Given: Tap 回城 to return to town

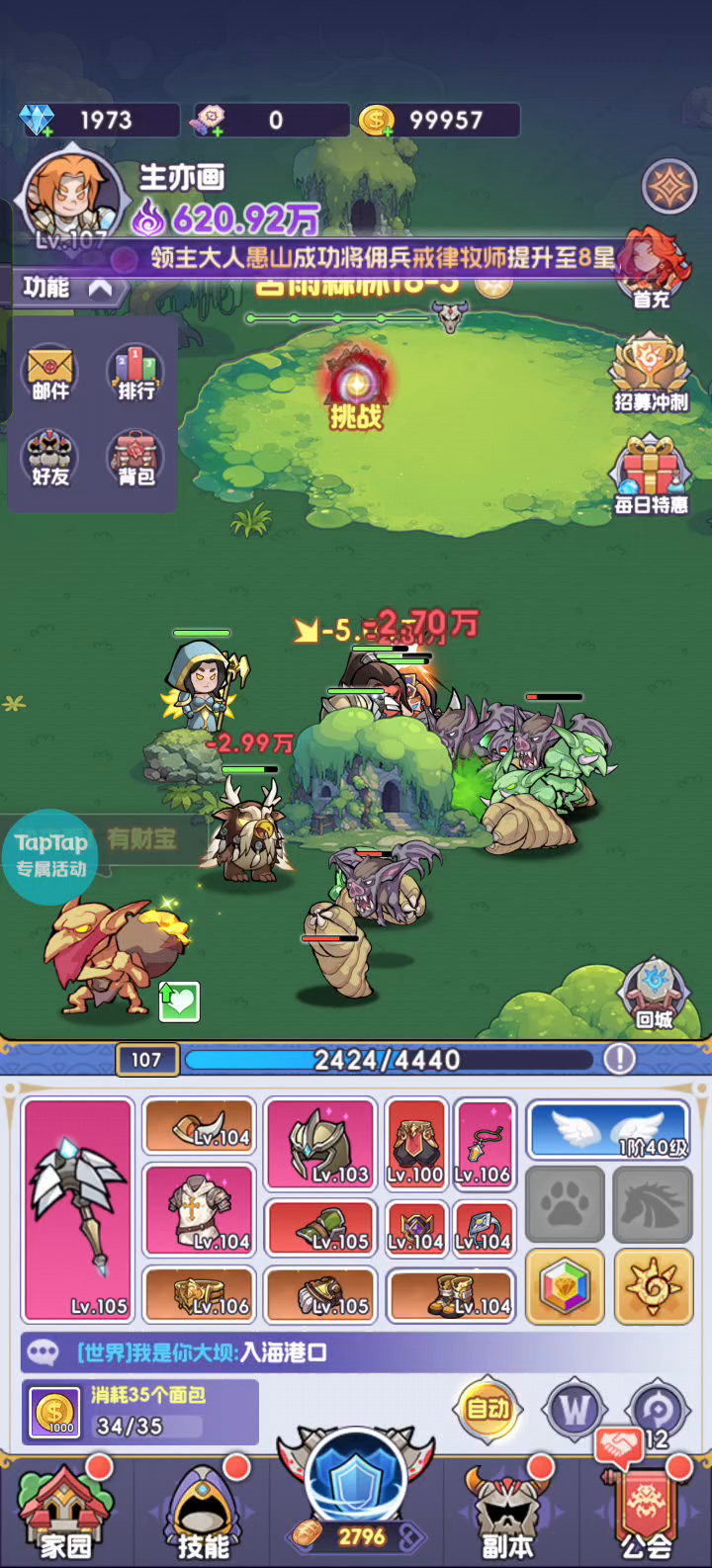Looking at the screenshot, I should [x=653, y=994].
